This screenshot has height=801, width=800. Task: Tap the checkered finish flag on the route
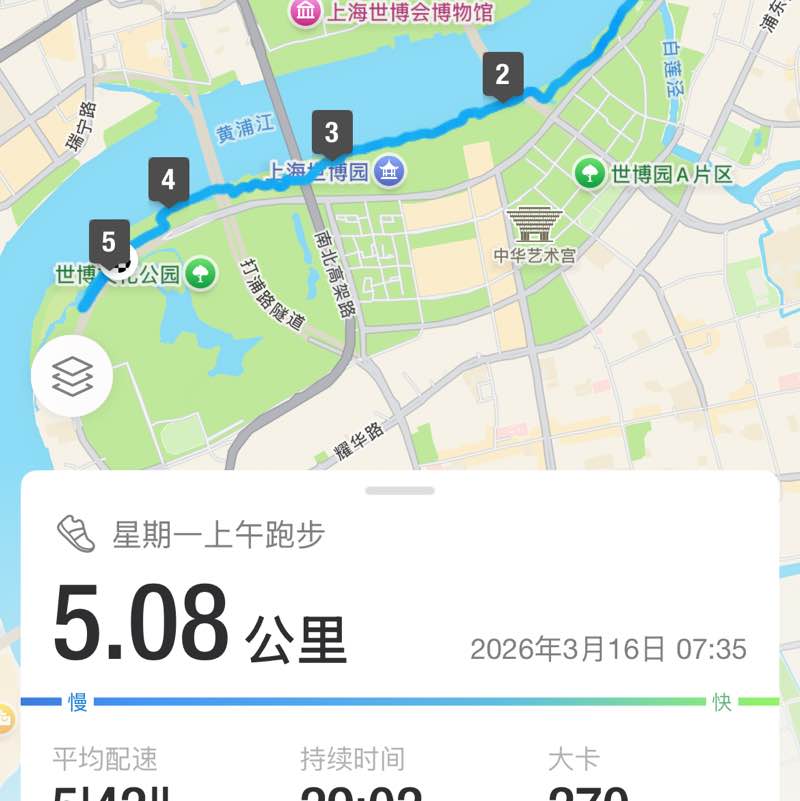(122, 266)
